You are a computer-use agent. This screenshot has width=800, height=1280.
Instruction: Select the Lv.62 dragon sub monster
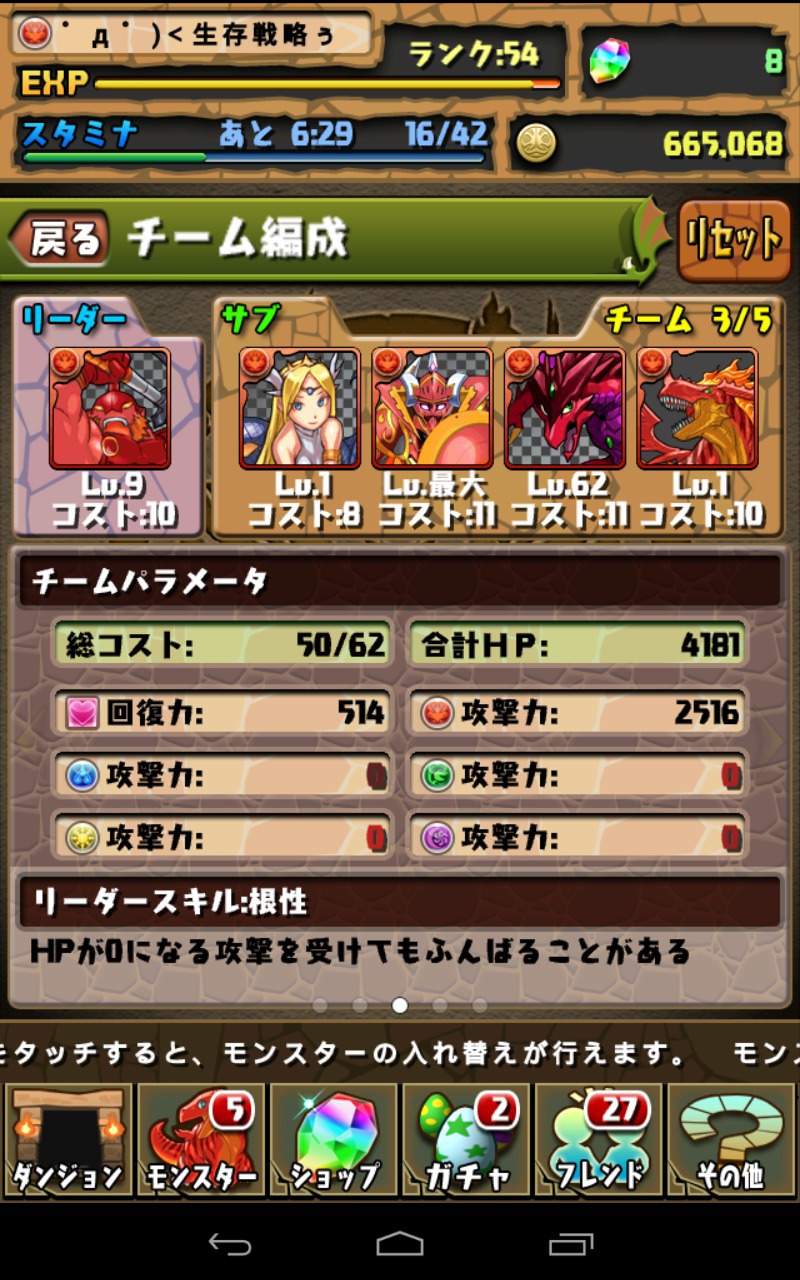(565, 409)
